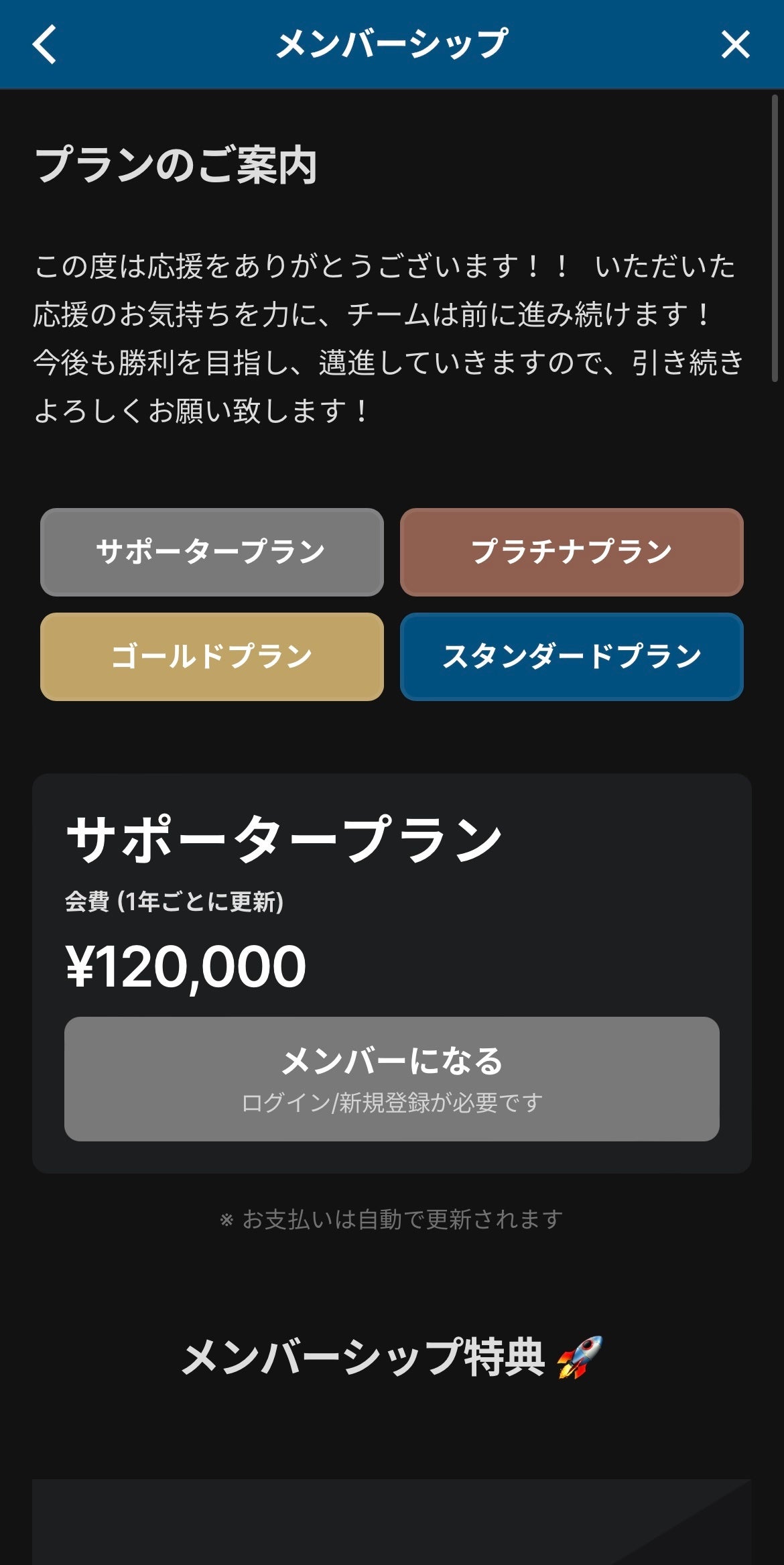Choose the プラチナプラン option
Screen dimensions: 784x1565
572,552
